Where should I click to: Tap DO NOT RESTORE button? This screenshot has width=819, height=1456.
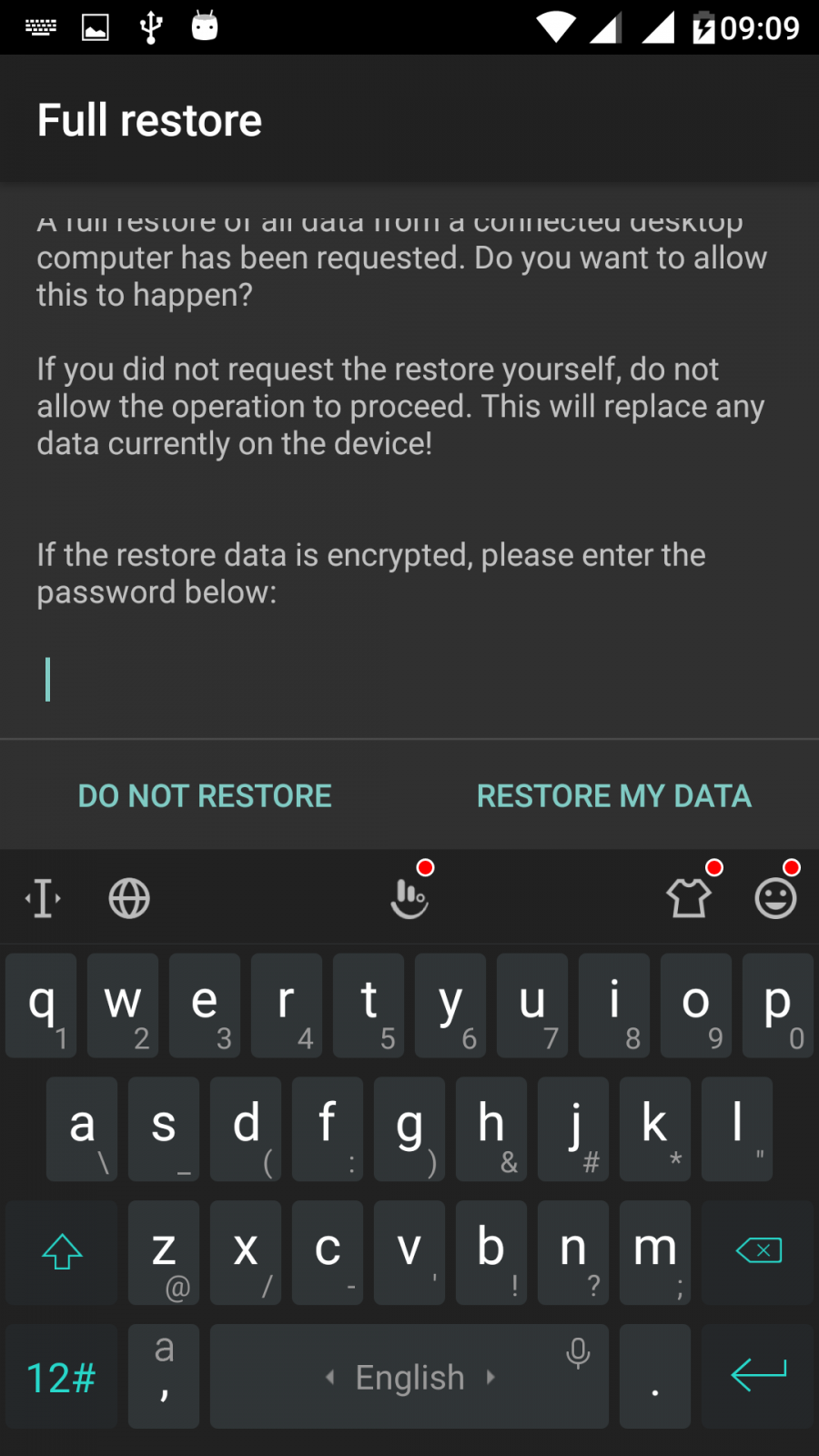point(205,796)
